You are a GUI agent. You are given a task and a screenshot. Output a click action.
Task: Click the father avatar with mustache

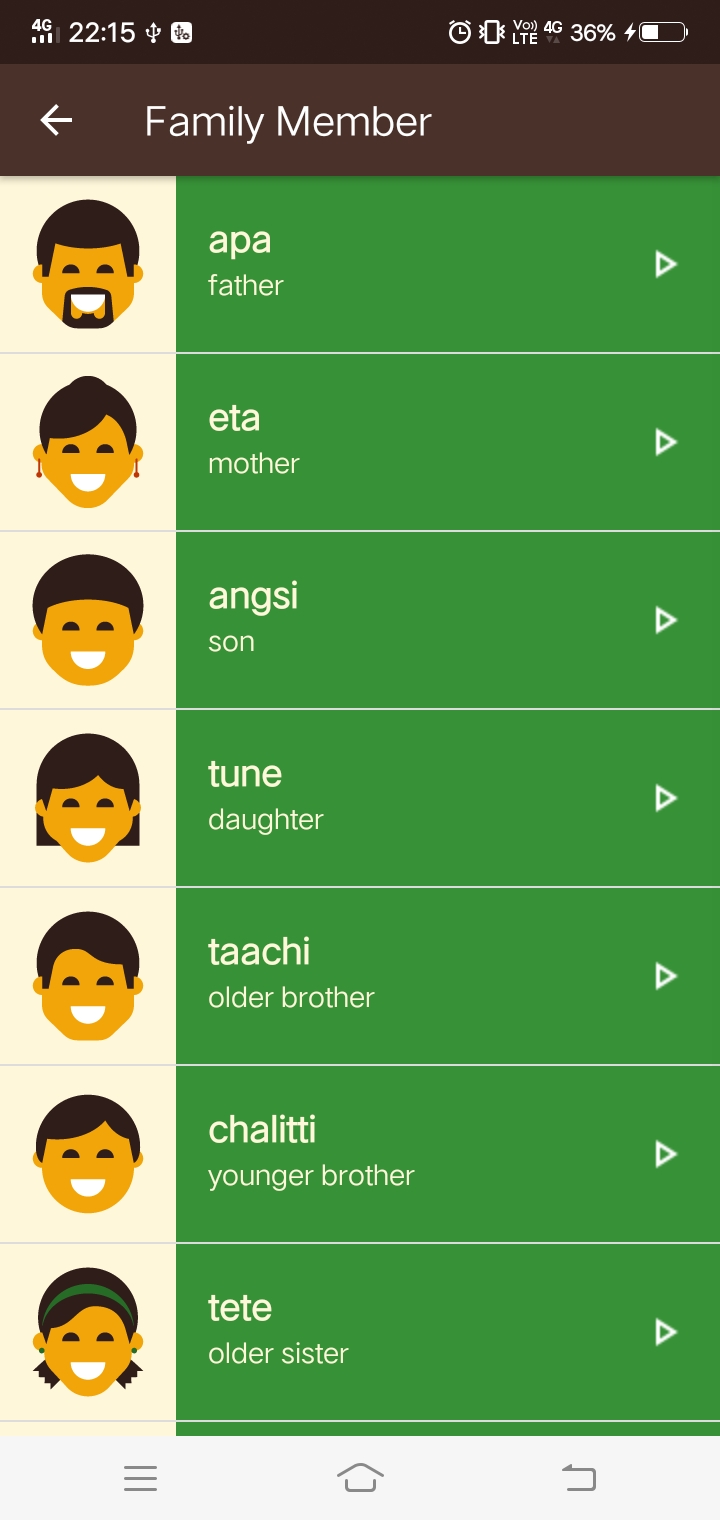[87, 264]
